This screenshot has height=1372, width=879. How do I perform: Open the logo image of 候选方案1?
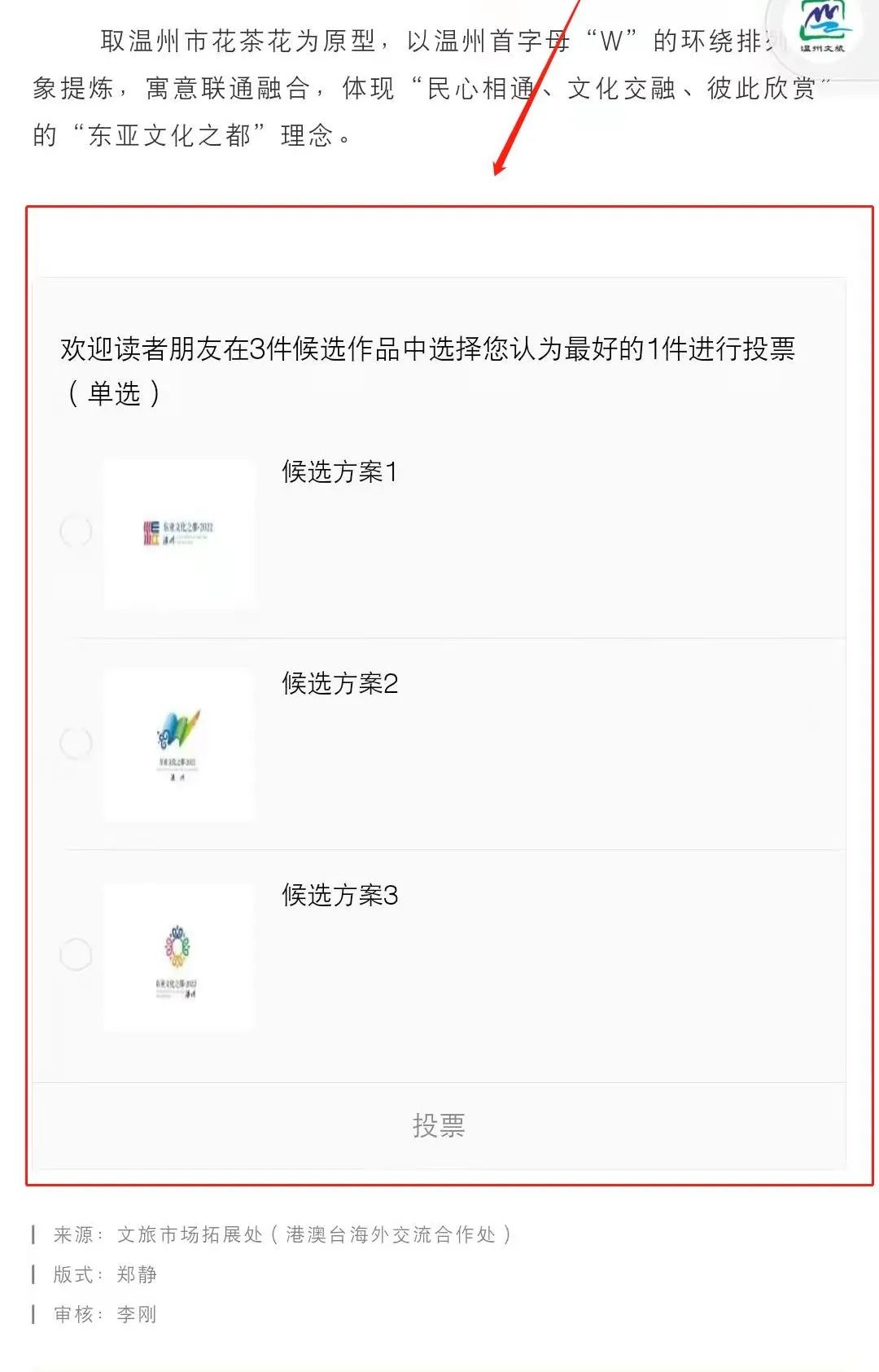tap(180, 533)
